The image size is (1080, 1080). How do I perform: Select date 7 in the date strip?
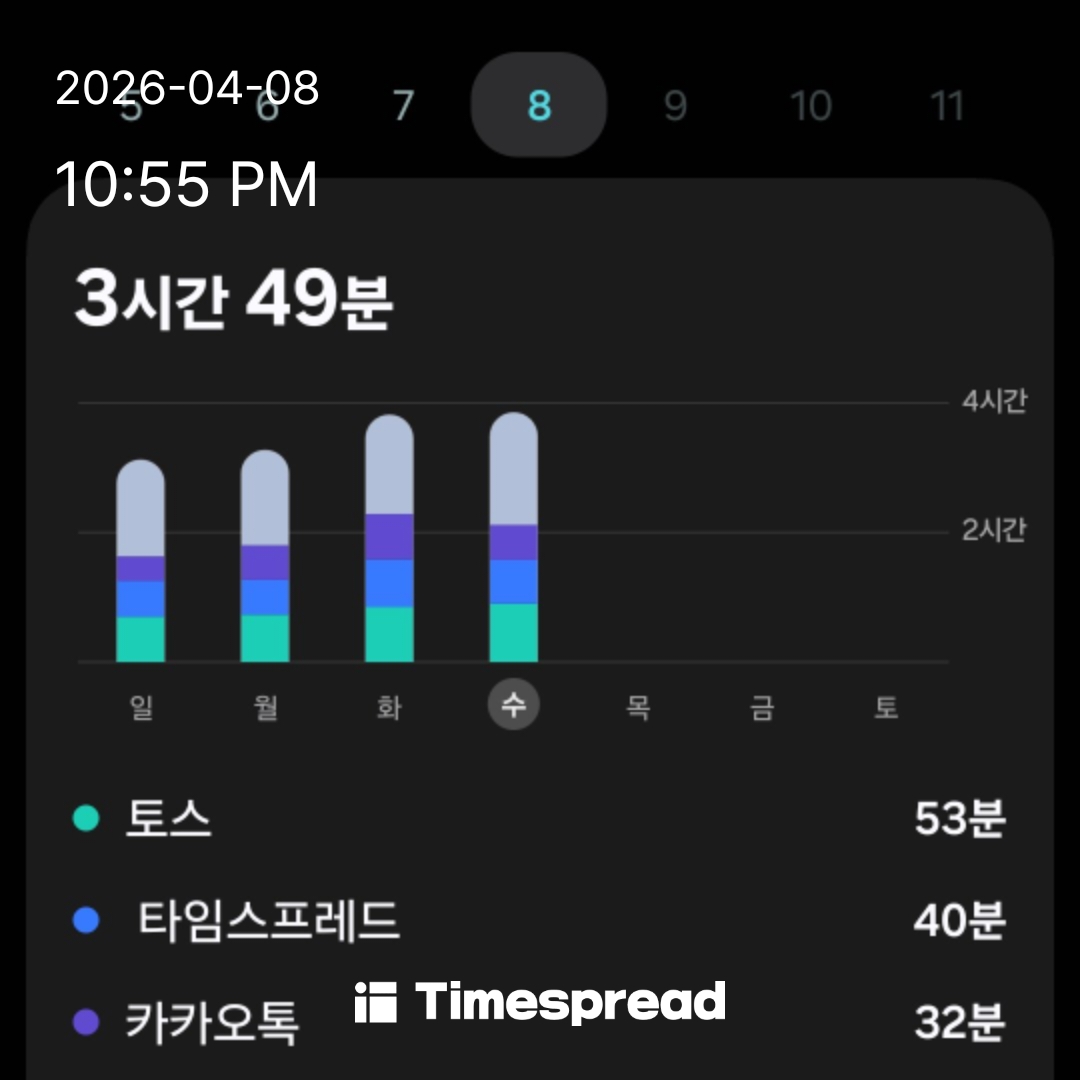point(403,105)
